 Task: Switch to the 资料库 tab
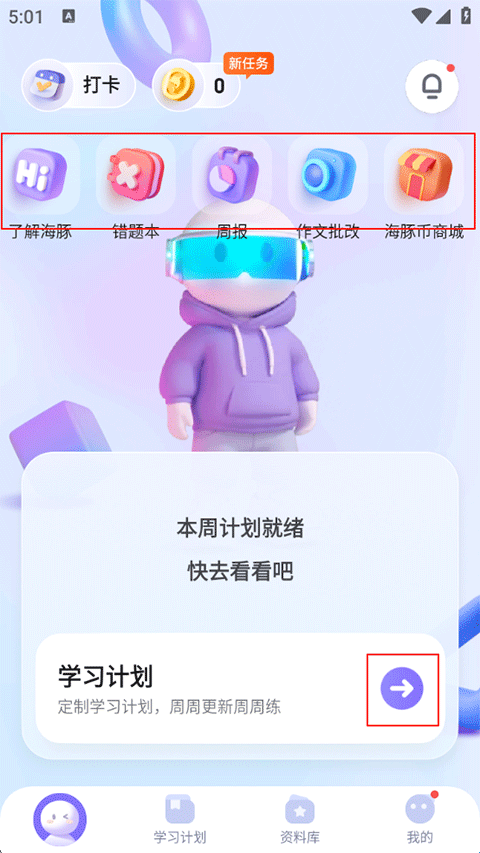click(x=300, y=820)
